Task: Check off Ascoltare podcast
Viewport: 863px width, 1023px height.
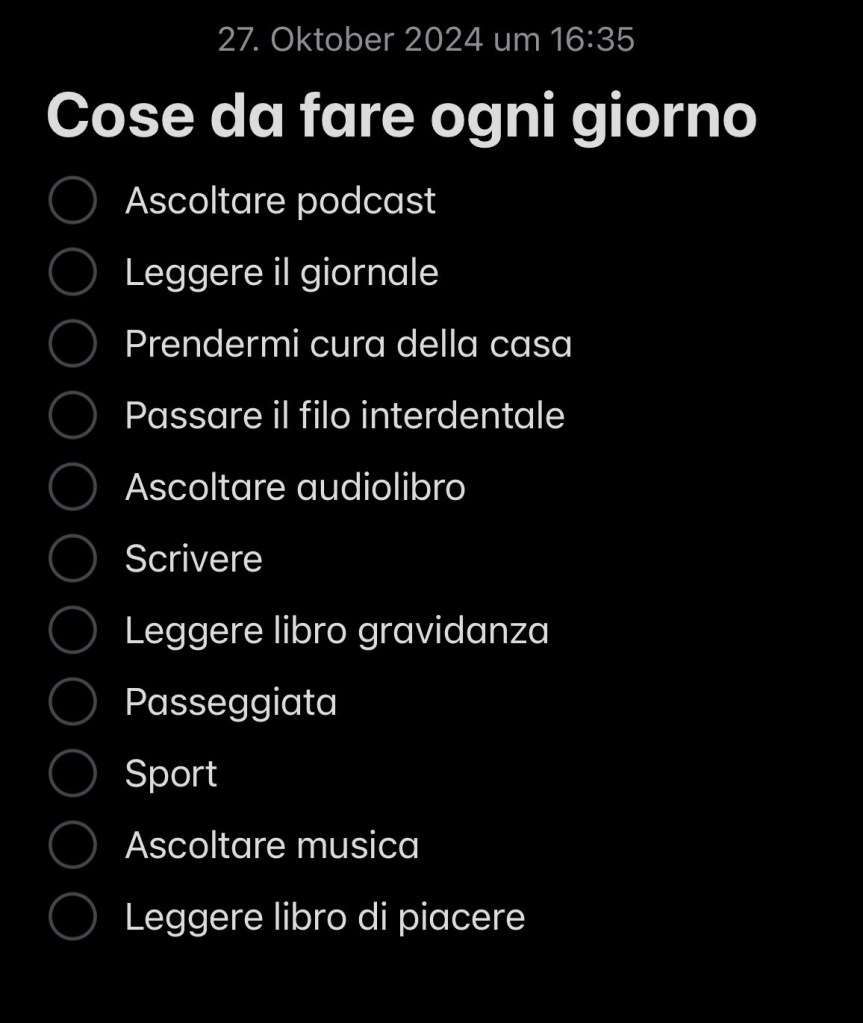Action: point(73,201)
